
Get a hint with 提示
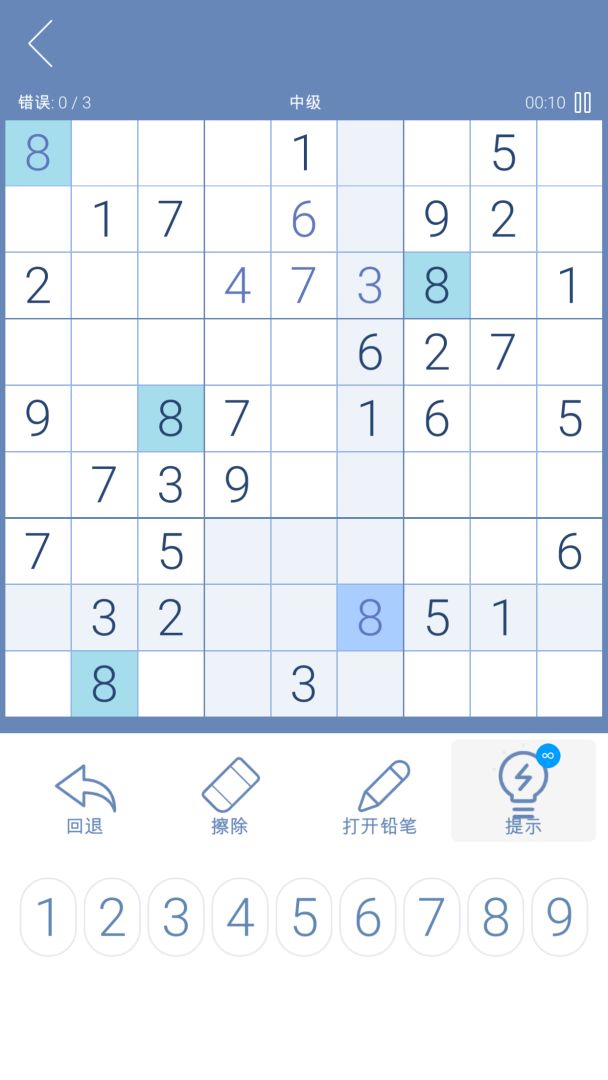tap(523, 792)
